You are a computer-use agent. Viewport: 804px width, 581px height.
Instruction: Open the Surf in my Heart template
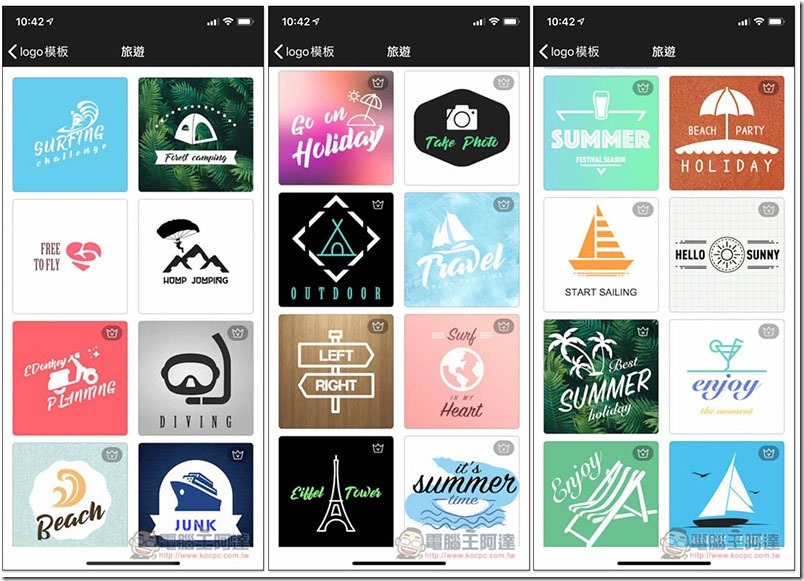(x=462, y=372)
